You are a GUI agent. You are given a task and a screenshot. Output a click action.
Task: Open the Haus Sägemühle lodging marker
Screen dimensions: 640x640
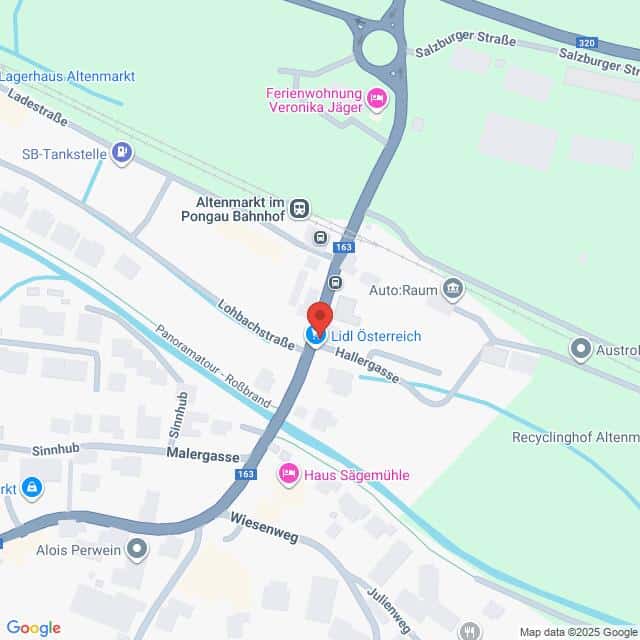click(290, 474)
